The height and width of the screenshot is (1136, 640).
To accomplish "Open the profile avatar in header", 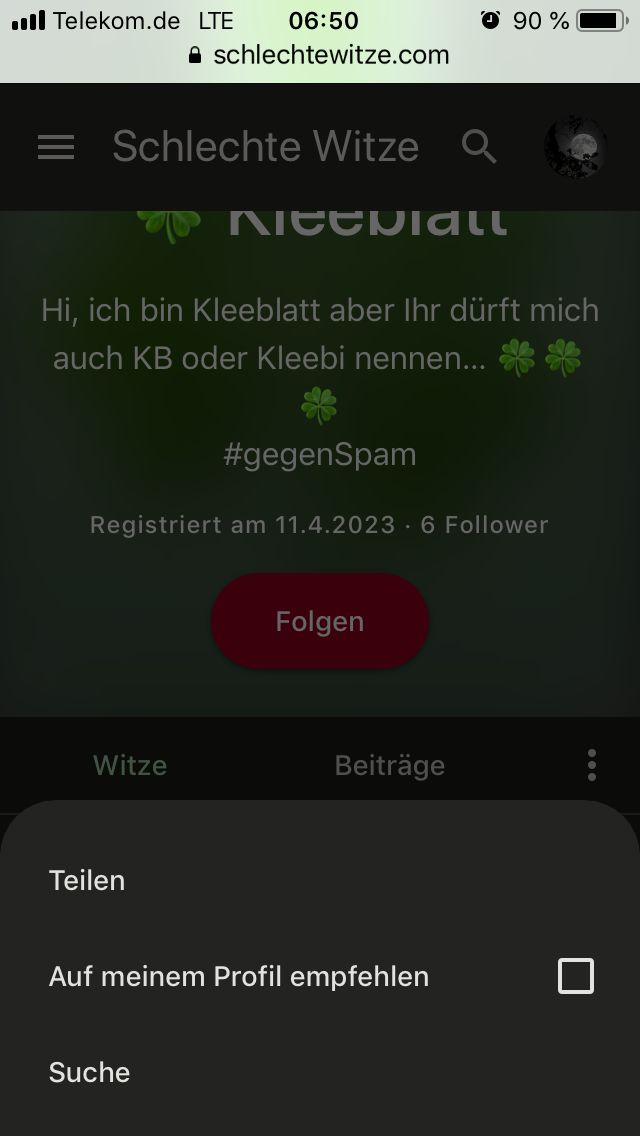I will (575, 147).
